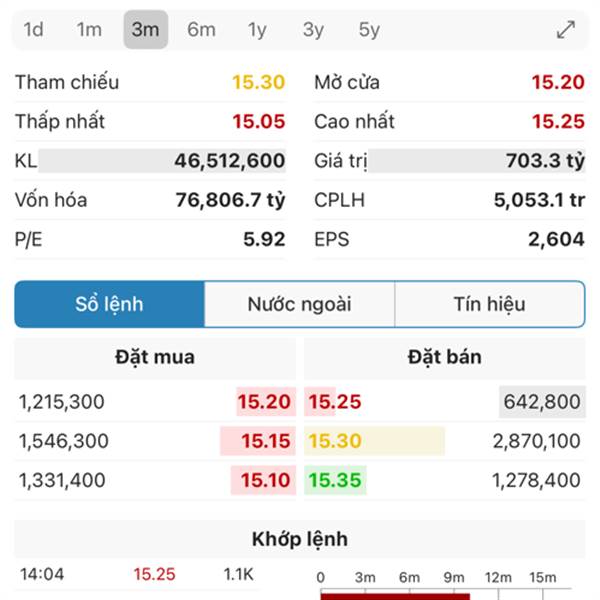Select the 15.30 ask price
This screenshot has width=600, height=600.
[x=335, y=441]
